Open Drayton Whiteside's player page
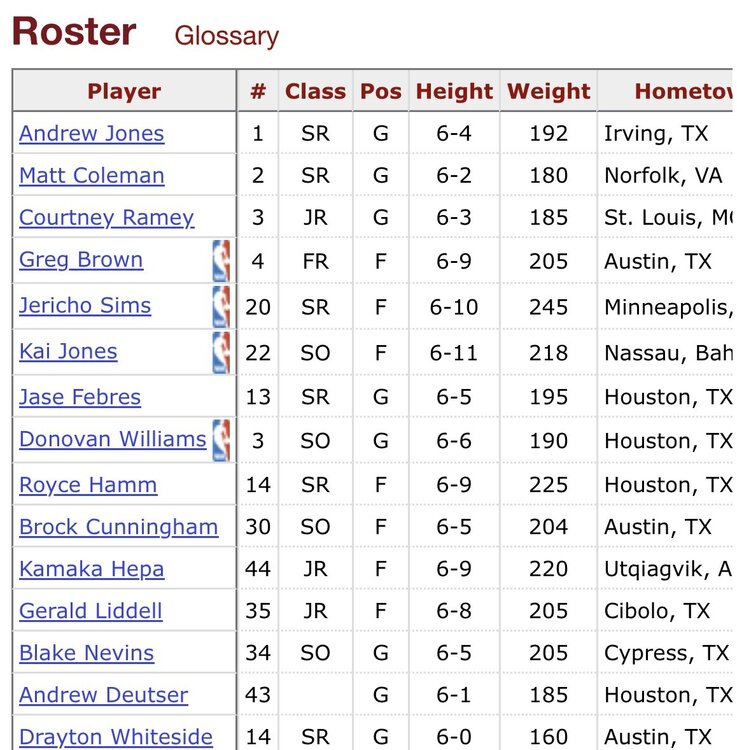737x750 pixels. click(116, 737)
